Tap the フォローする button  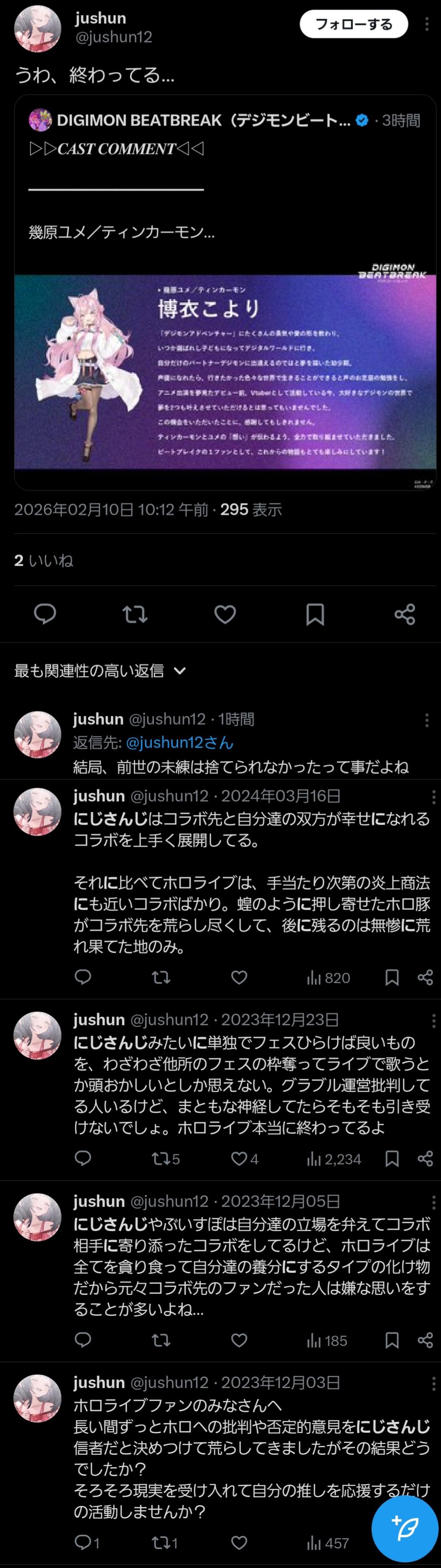(x=353, y=24)
